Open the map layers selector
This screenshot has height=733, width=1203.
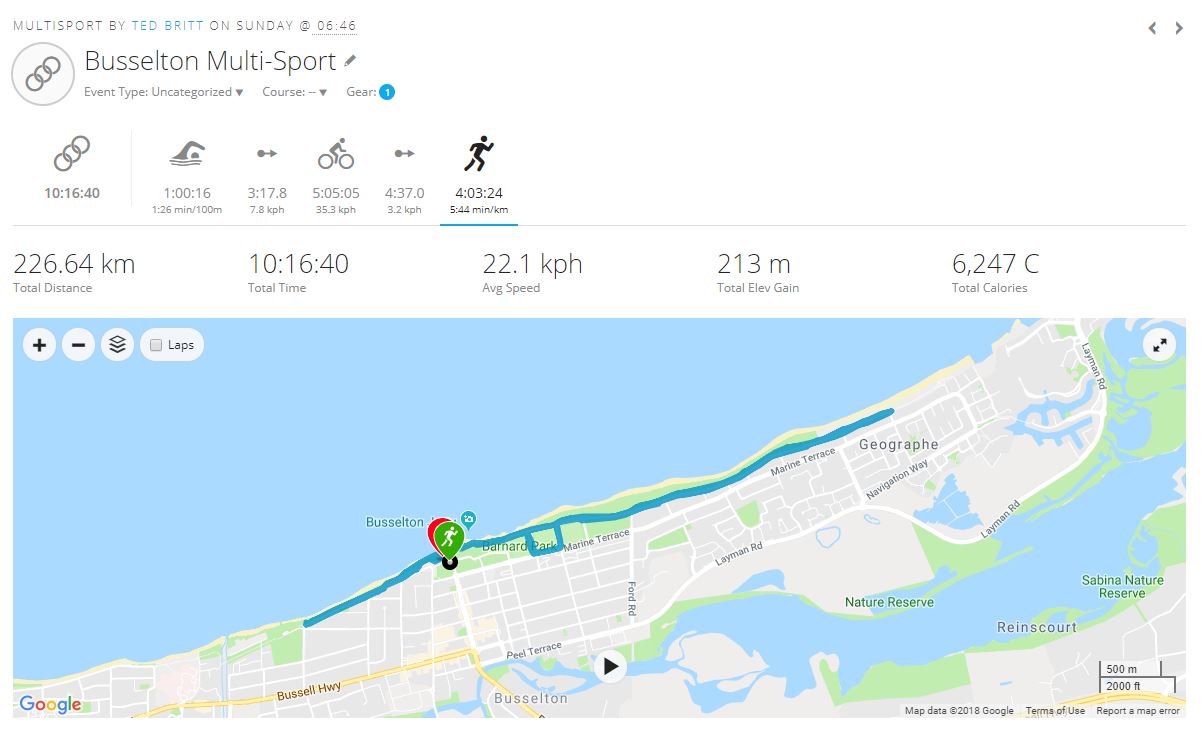117,345
